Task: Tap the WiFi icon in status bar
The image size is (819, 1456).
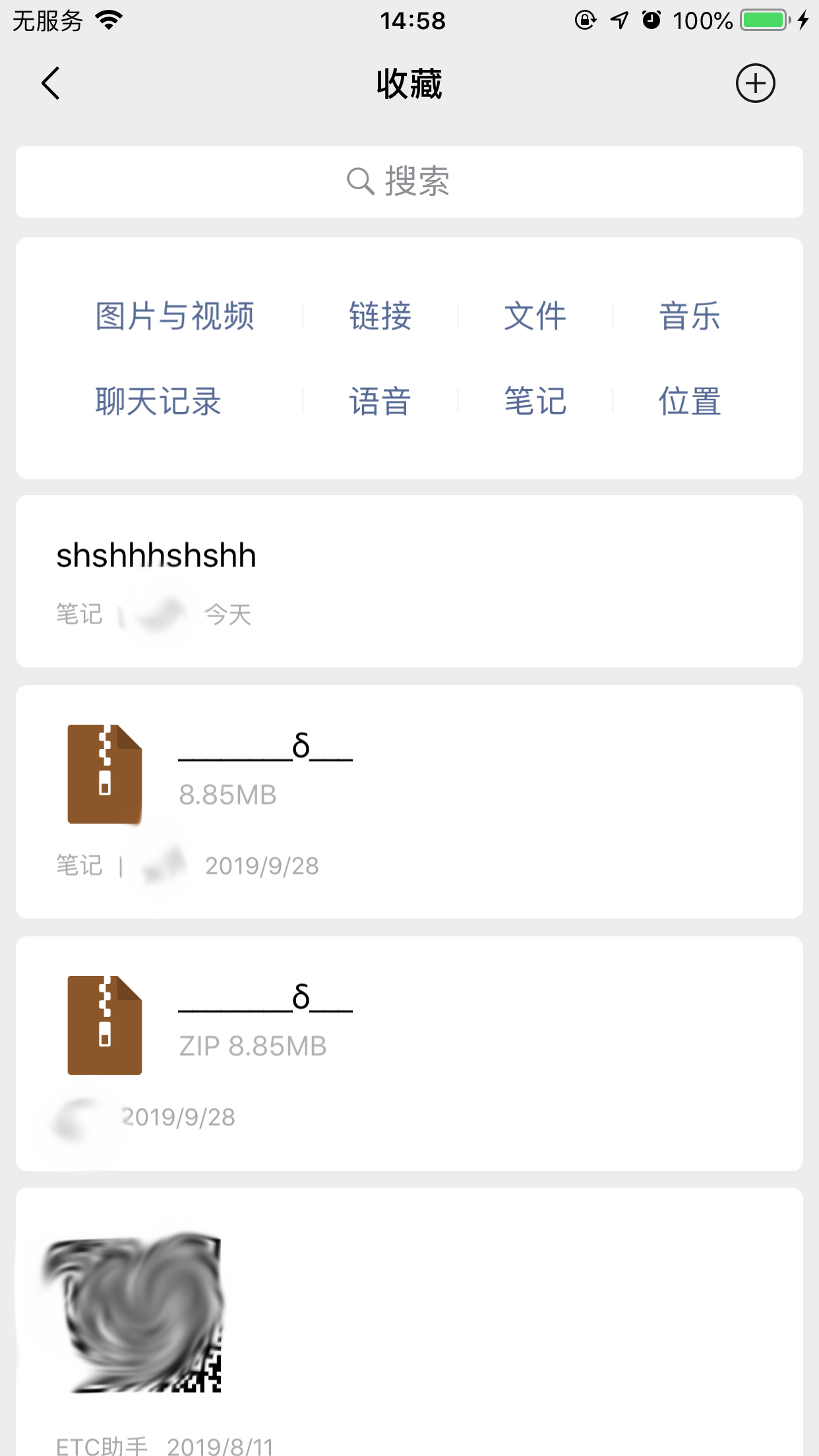Action: click(x=107, y=19)
